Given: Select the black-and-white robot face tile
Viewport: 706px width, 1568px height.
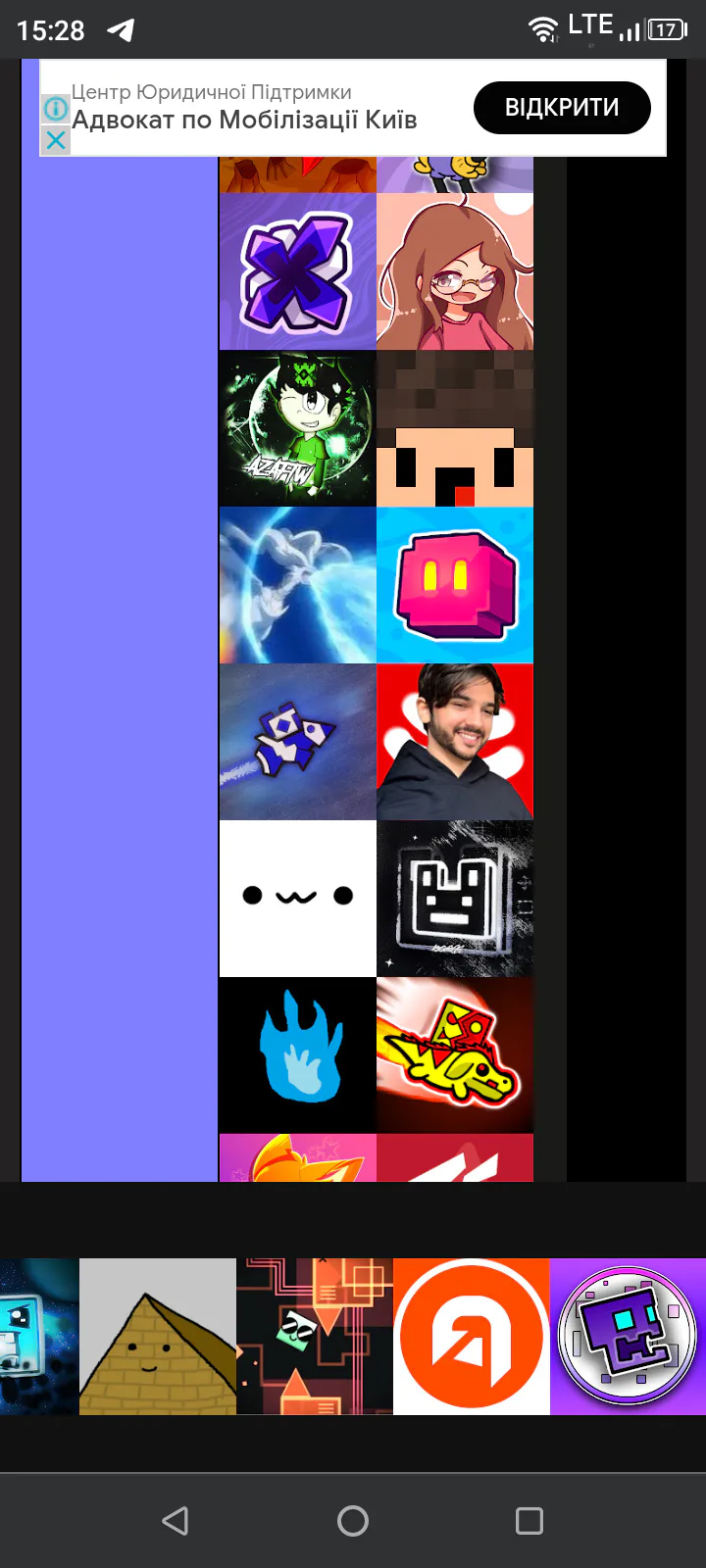Looking at the screenshot, I should [455, 899].
